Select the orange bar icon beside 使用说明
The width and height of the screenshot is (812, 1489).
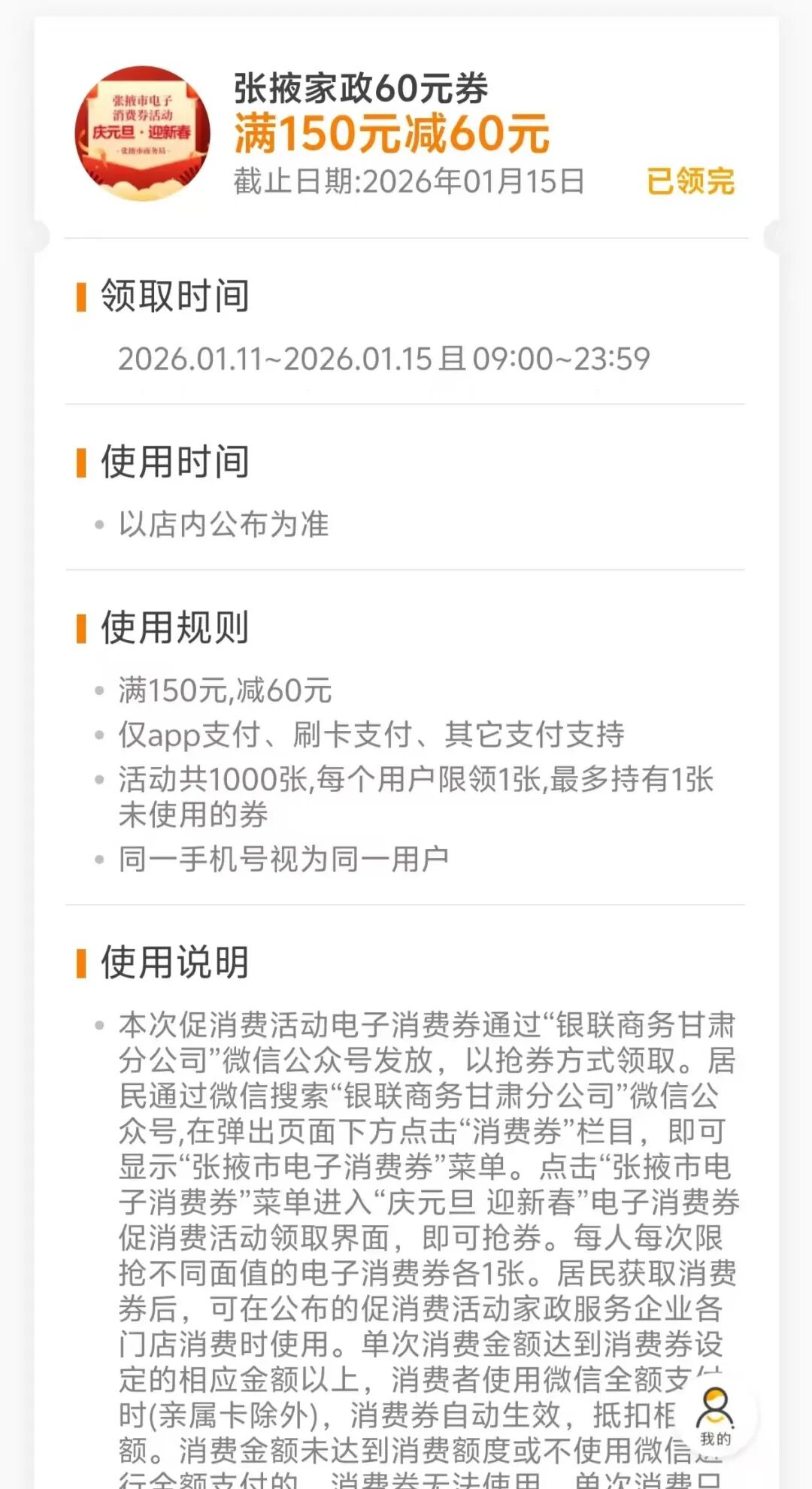point(80,961)
